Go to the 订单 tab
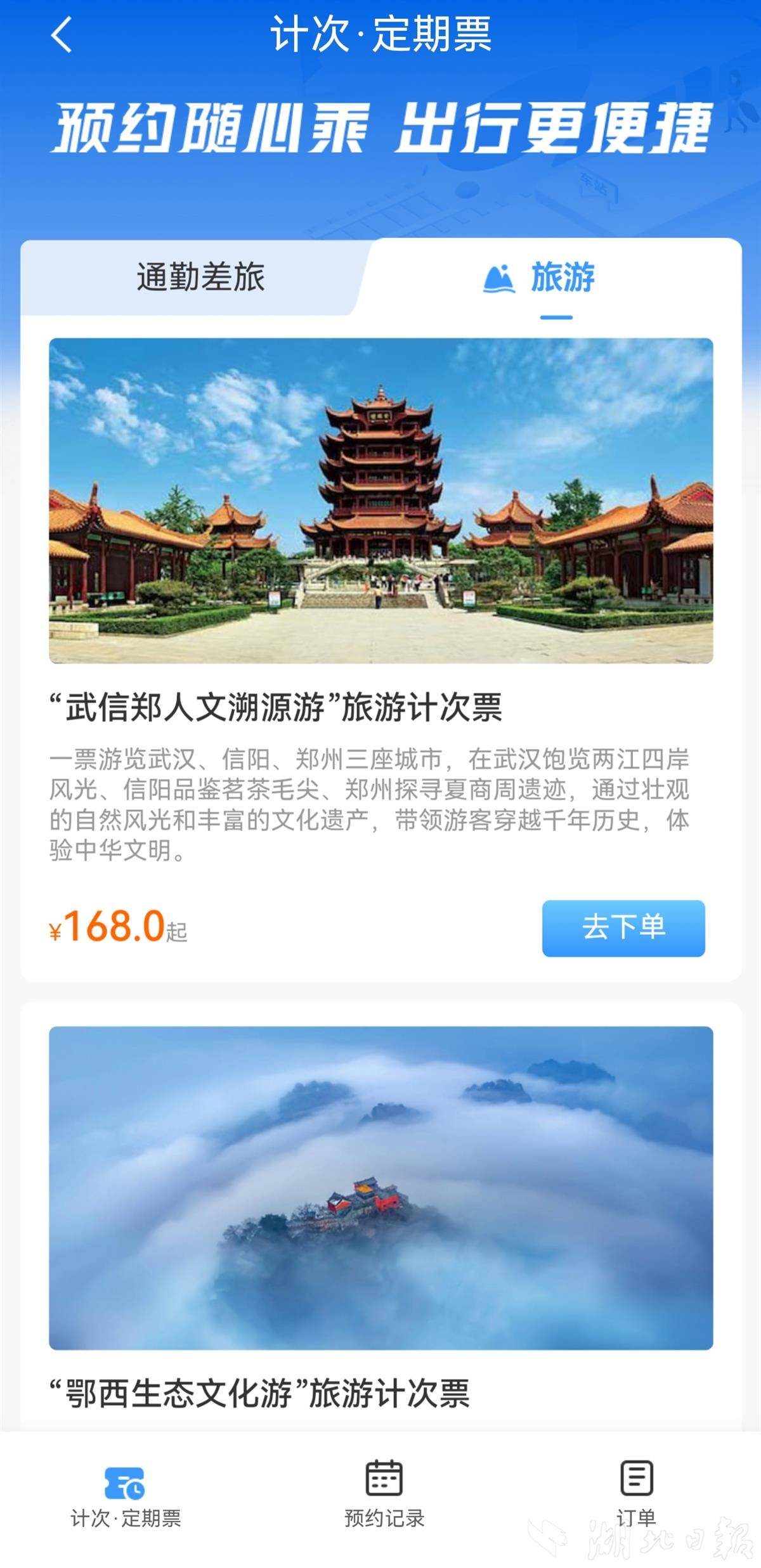This screenshot has width=761, height=1568. point(636,1496)
